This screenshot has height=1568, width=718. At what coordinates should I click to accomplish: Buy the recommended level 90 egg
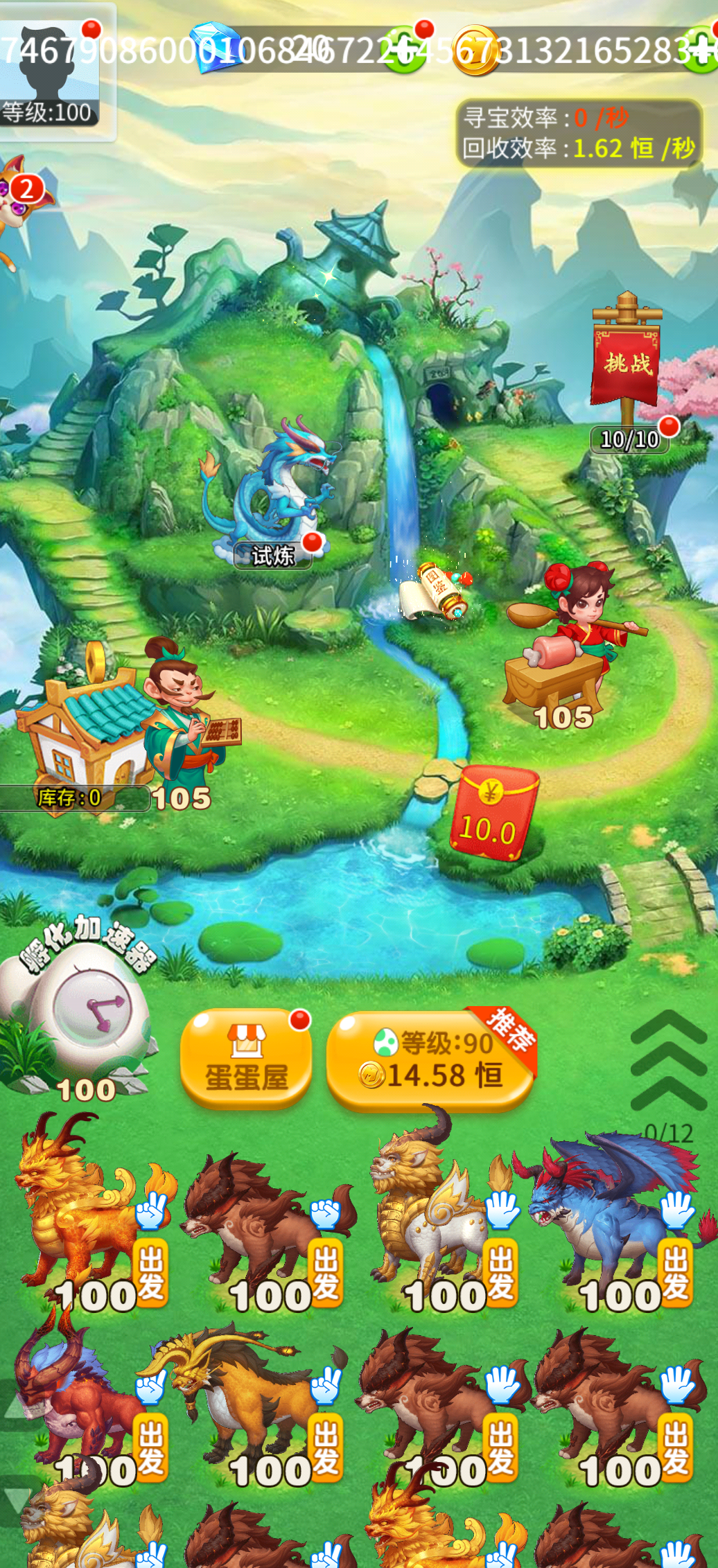click(x=430, y=1060)
